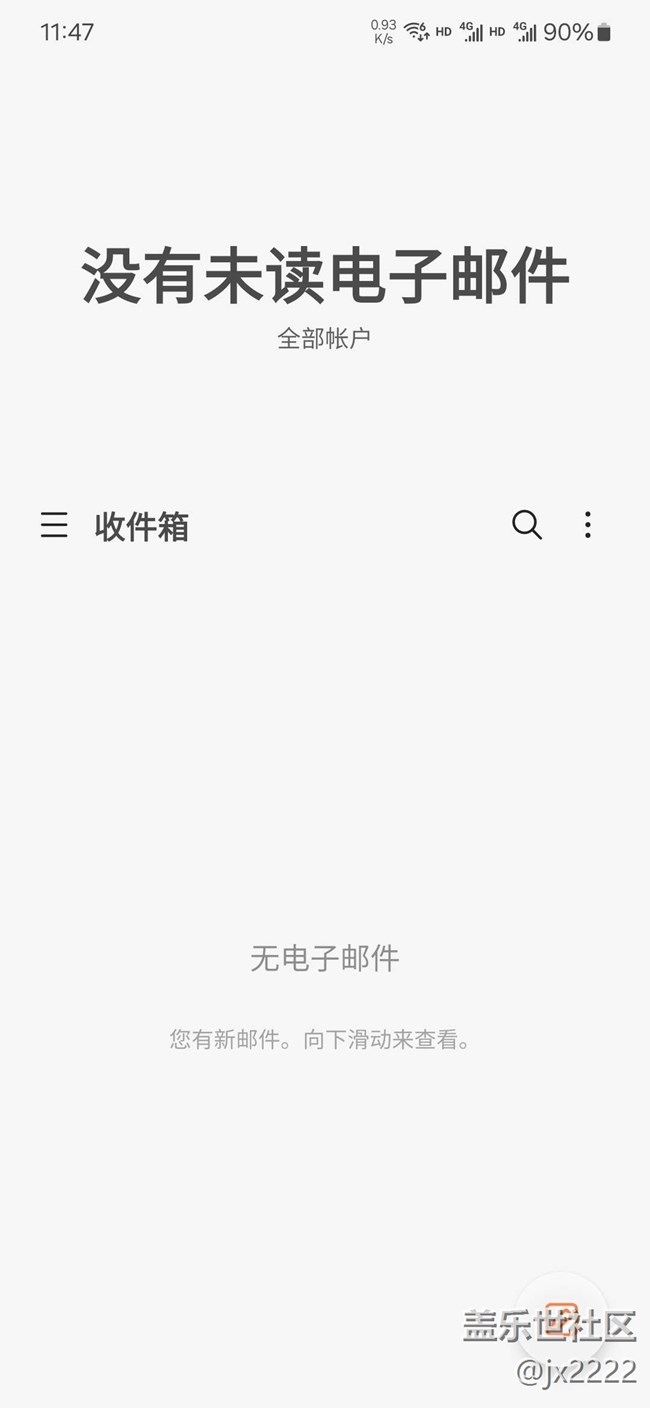Open the hamburger drawer menu
The image size is (650, 1408).
[54, 525]
